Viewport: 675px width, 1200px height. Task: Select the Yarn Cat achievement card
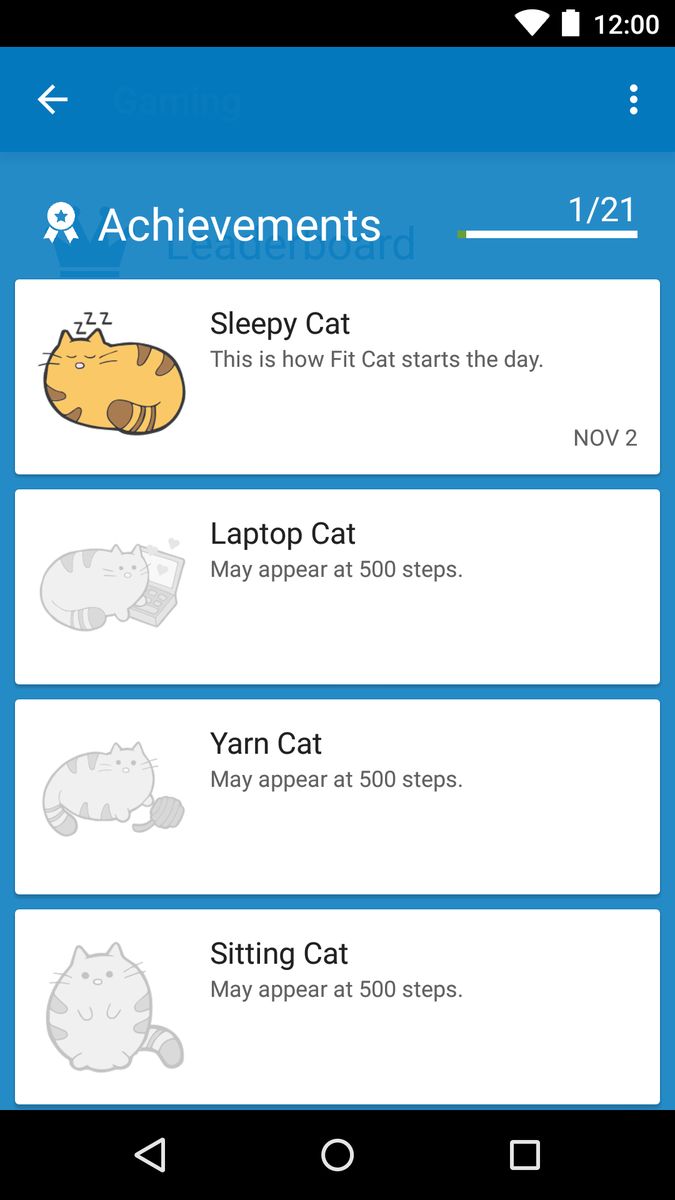pos(337,797)
